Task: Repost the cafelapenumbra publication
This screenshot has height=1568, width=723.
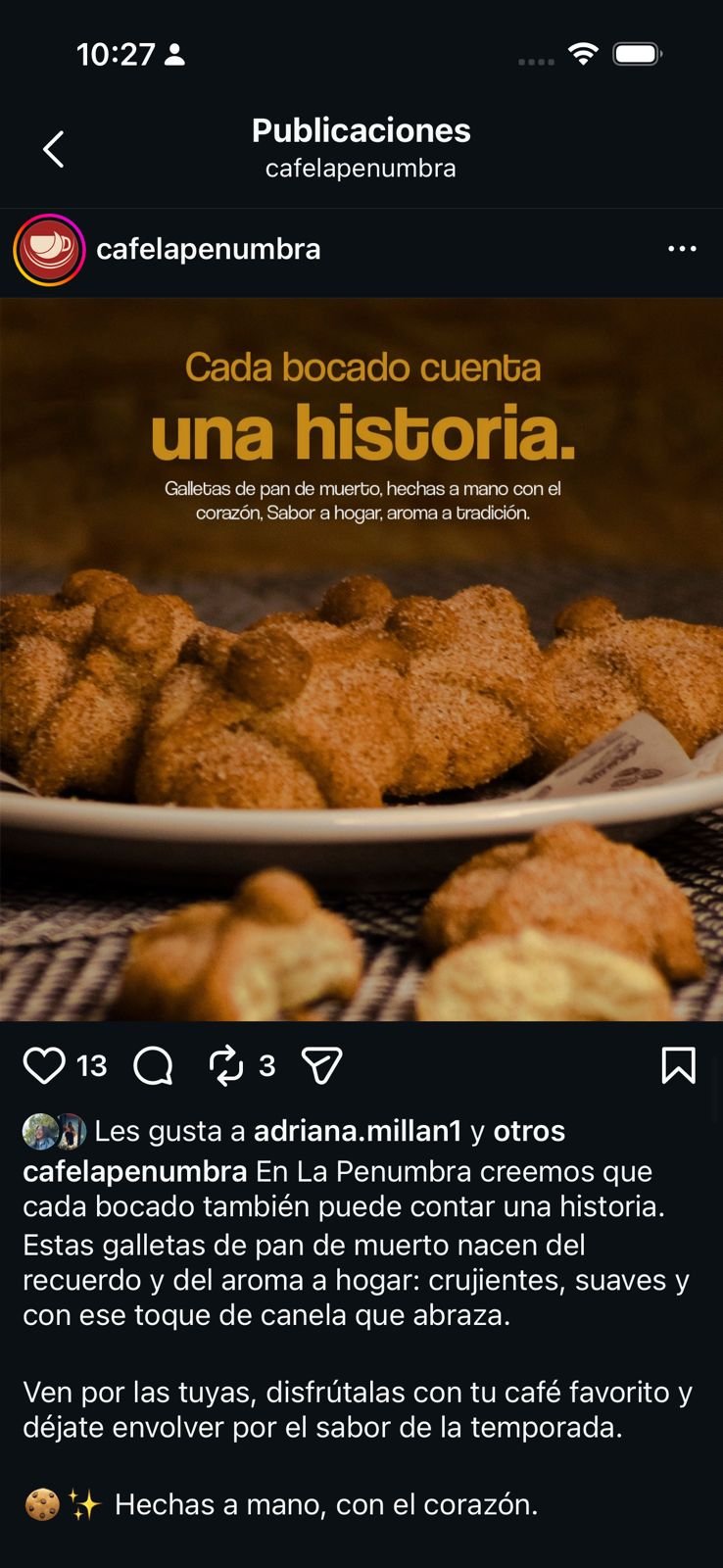Action: [x=226, y=1065]
